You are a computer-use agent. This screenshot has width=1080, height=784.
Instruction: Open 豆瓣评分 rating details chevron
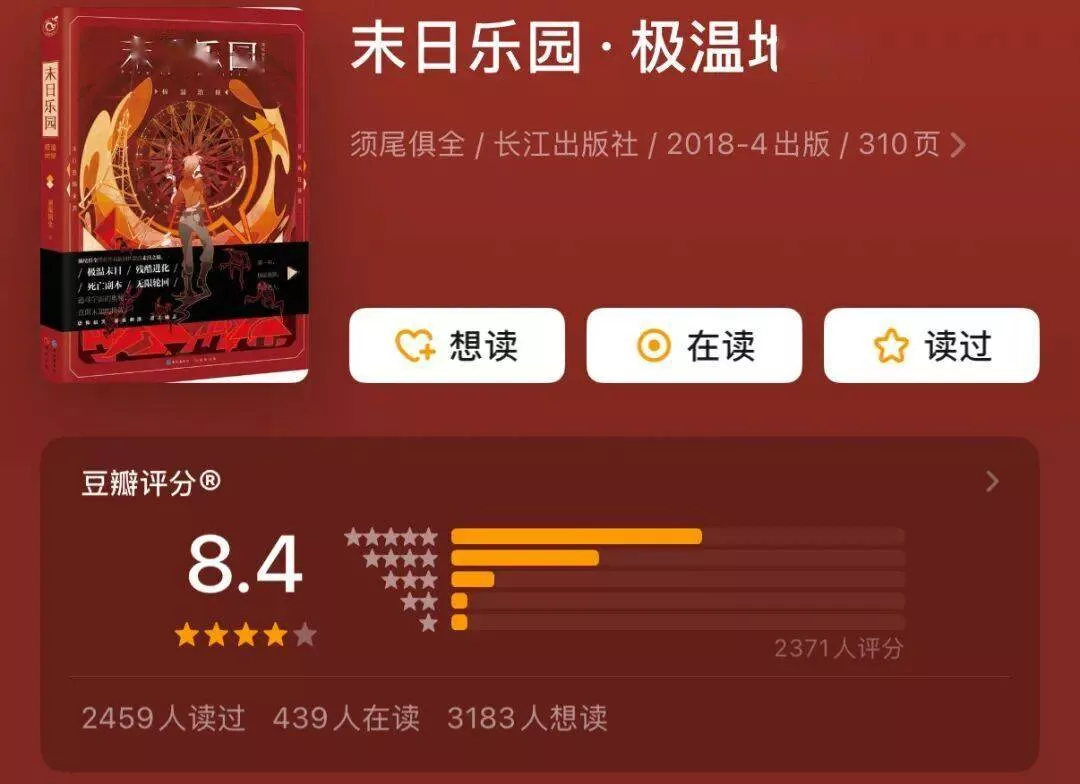pos(992,482)
